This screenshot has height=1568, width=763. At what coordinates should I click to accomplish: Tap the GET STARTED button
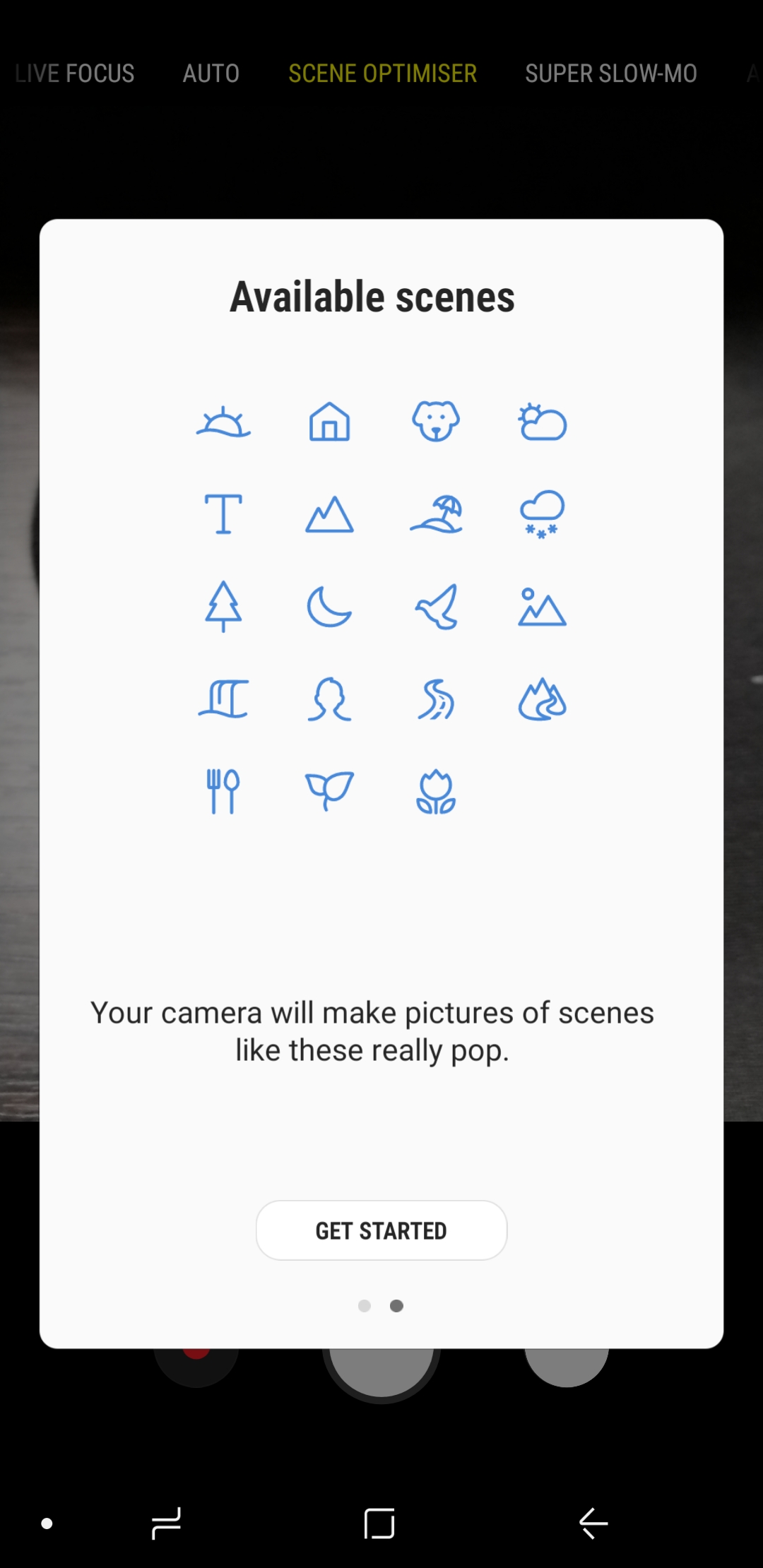[x=381, y=1230]
